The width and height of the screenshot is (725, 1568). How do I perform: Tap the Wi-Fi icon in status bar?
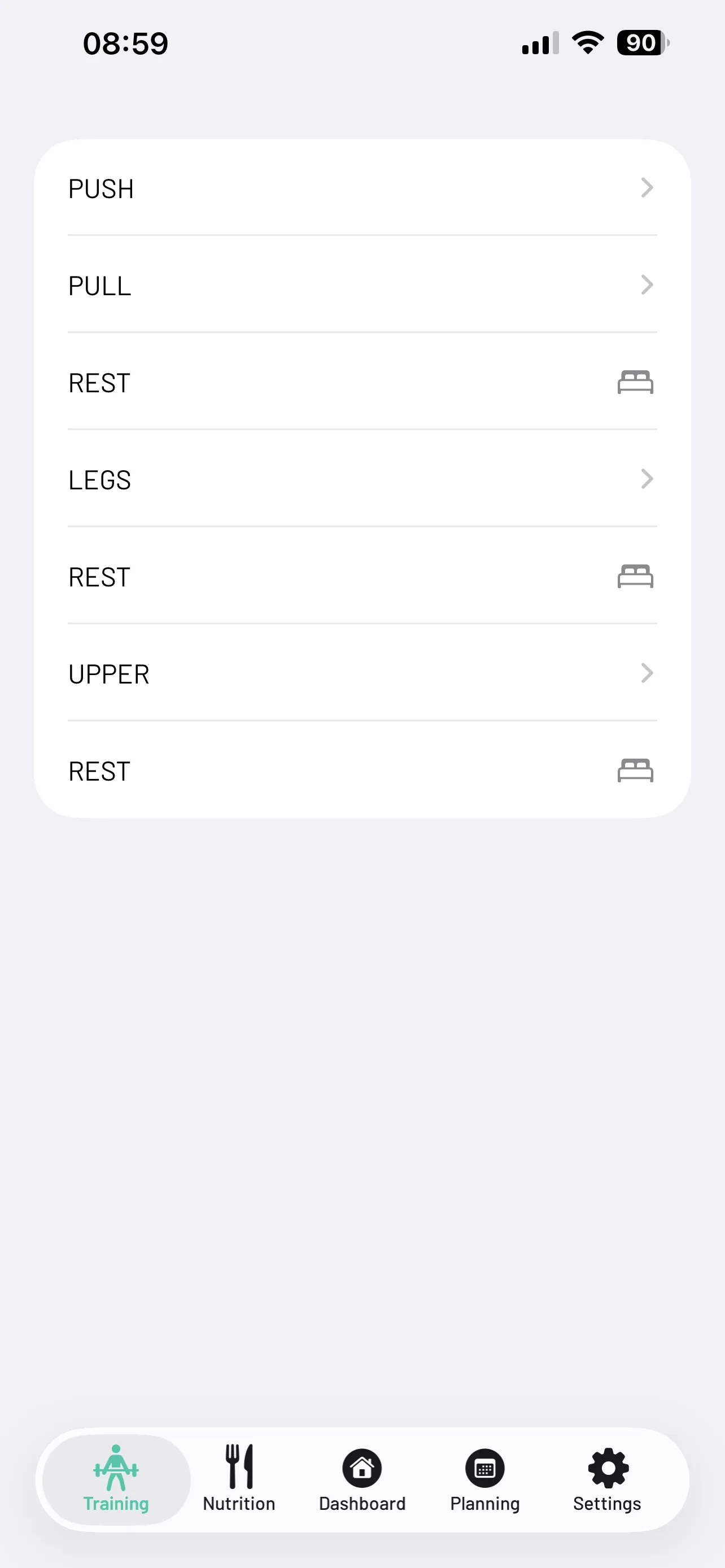pos(586,42)
